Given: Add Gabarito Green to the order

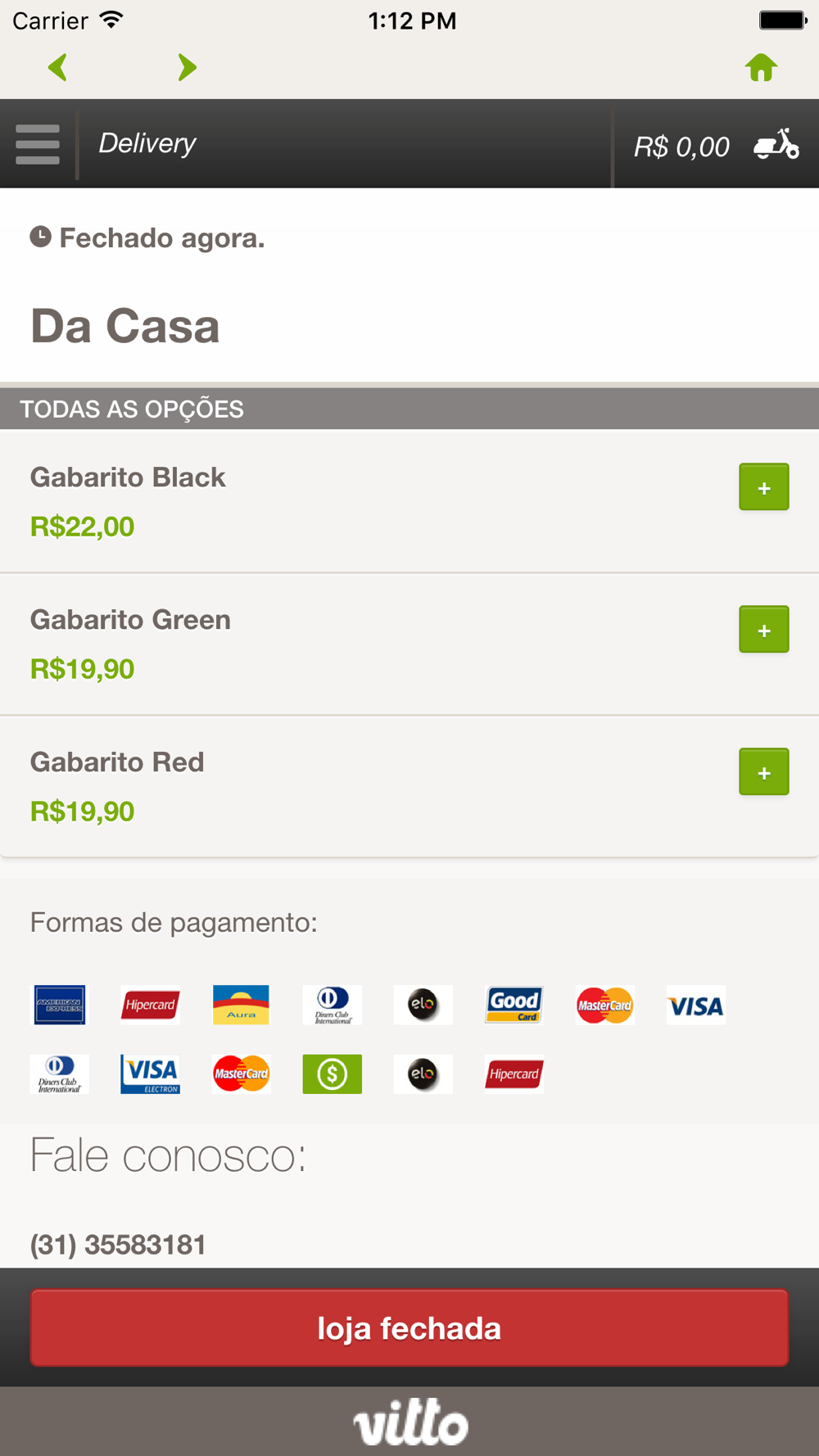Looking at the screenshot, I should [x=764, y=630].
